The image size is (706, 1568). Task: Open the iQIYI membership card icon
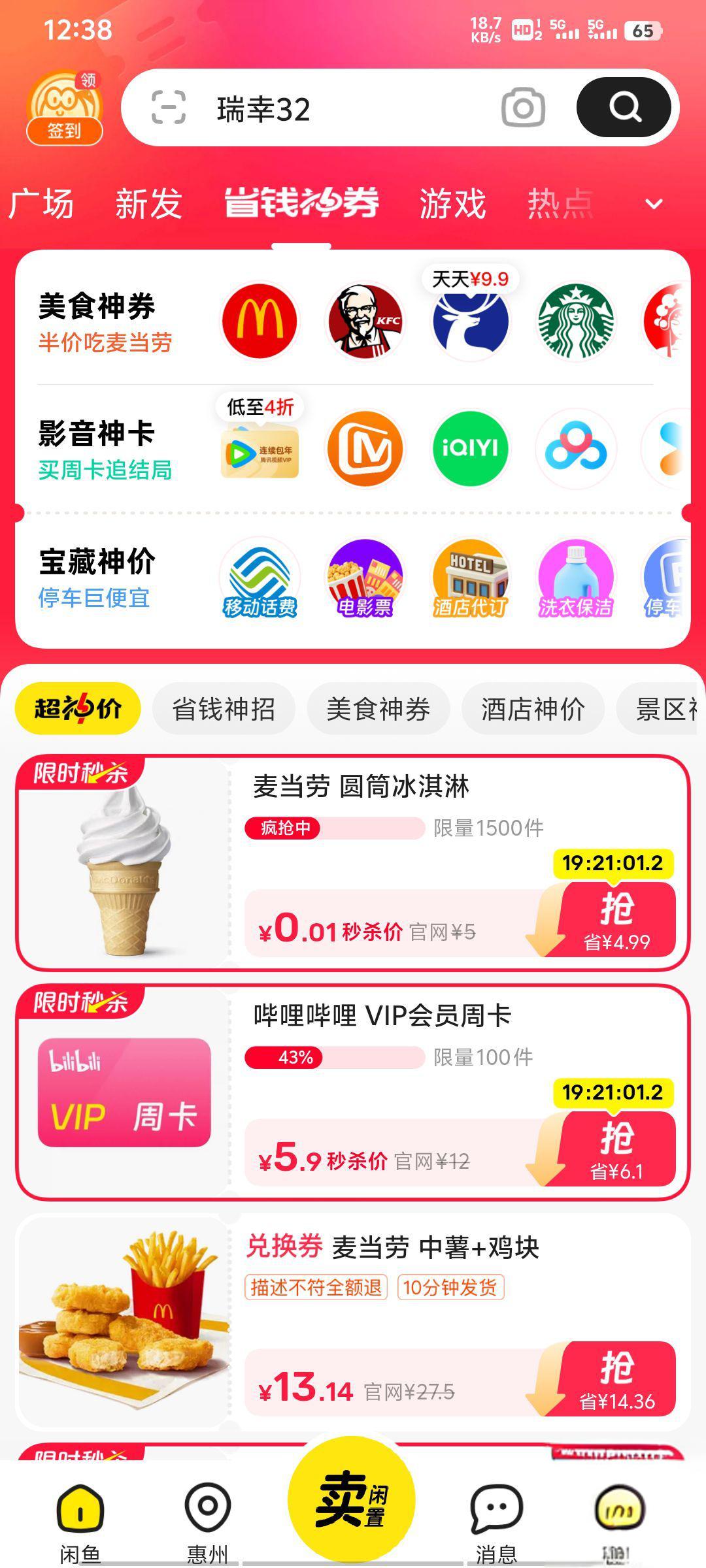470,448
